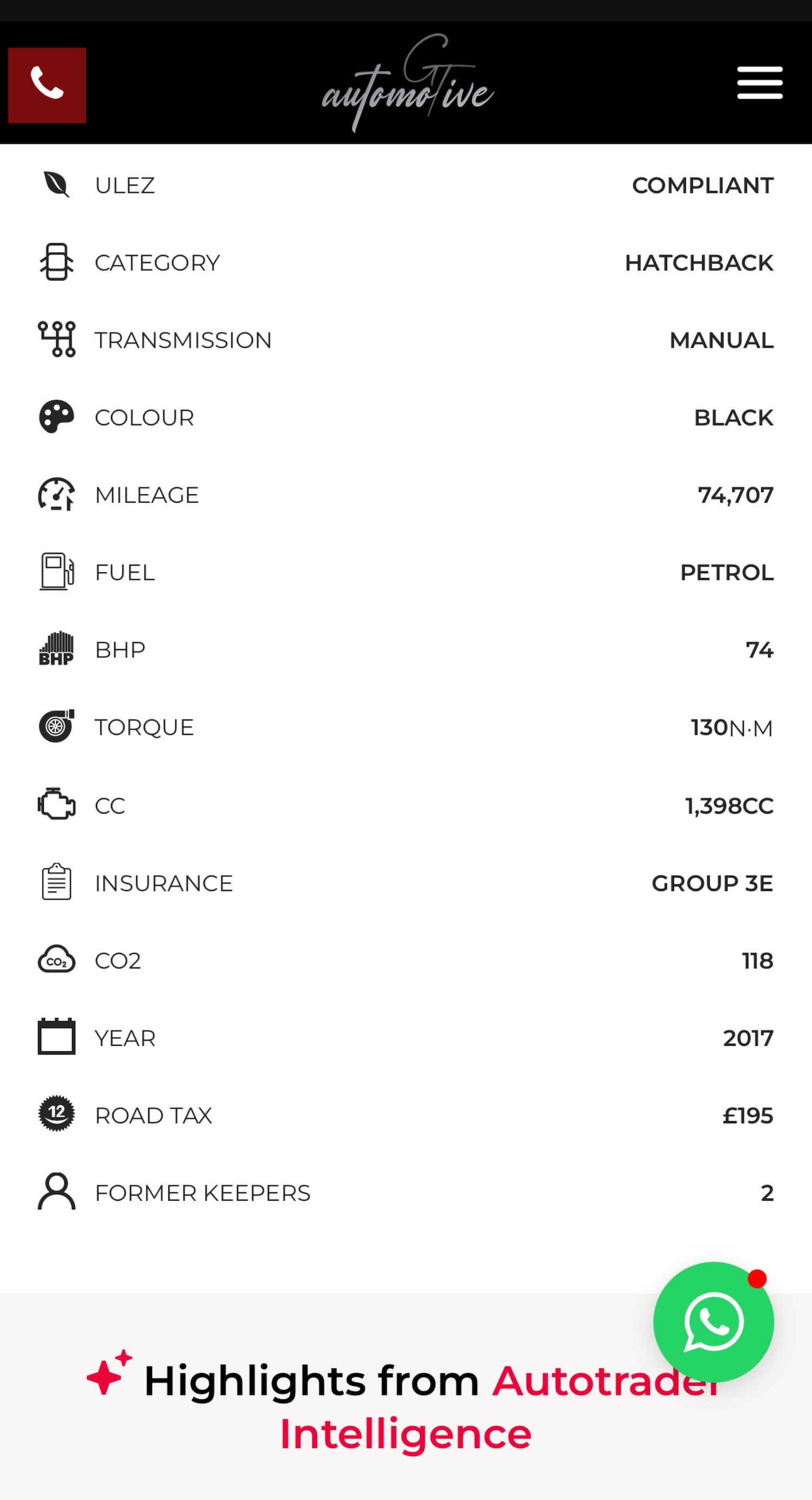Screen dimensions: 812x1500
Task: Tap the torque turbocharger icon
Action: 56,726
